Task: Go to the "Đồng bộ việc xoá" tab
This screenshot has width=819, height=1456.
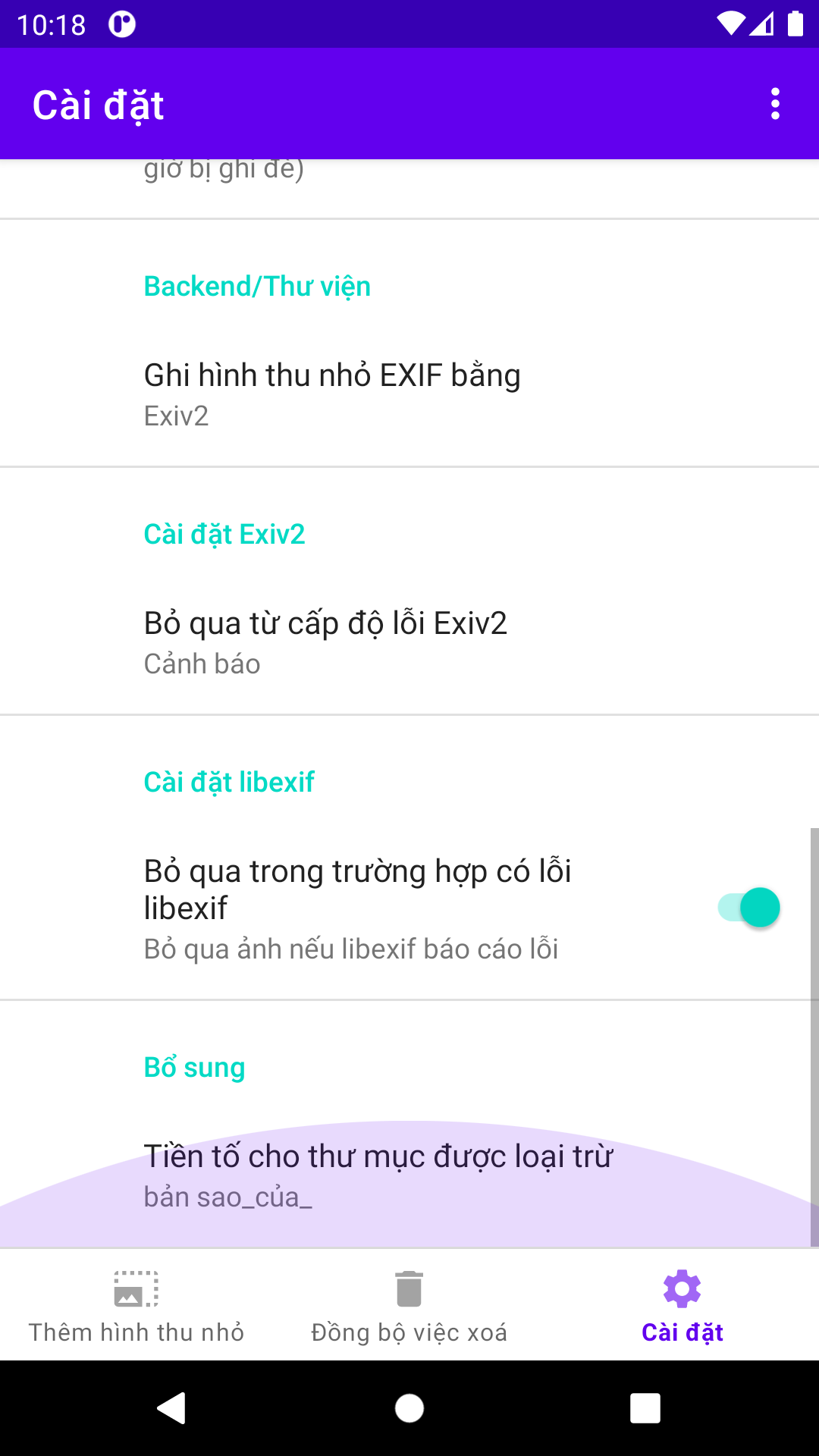Action: click(409, 1306)
